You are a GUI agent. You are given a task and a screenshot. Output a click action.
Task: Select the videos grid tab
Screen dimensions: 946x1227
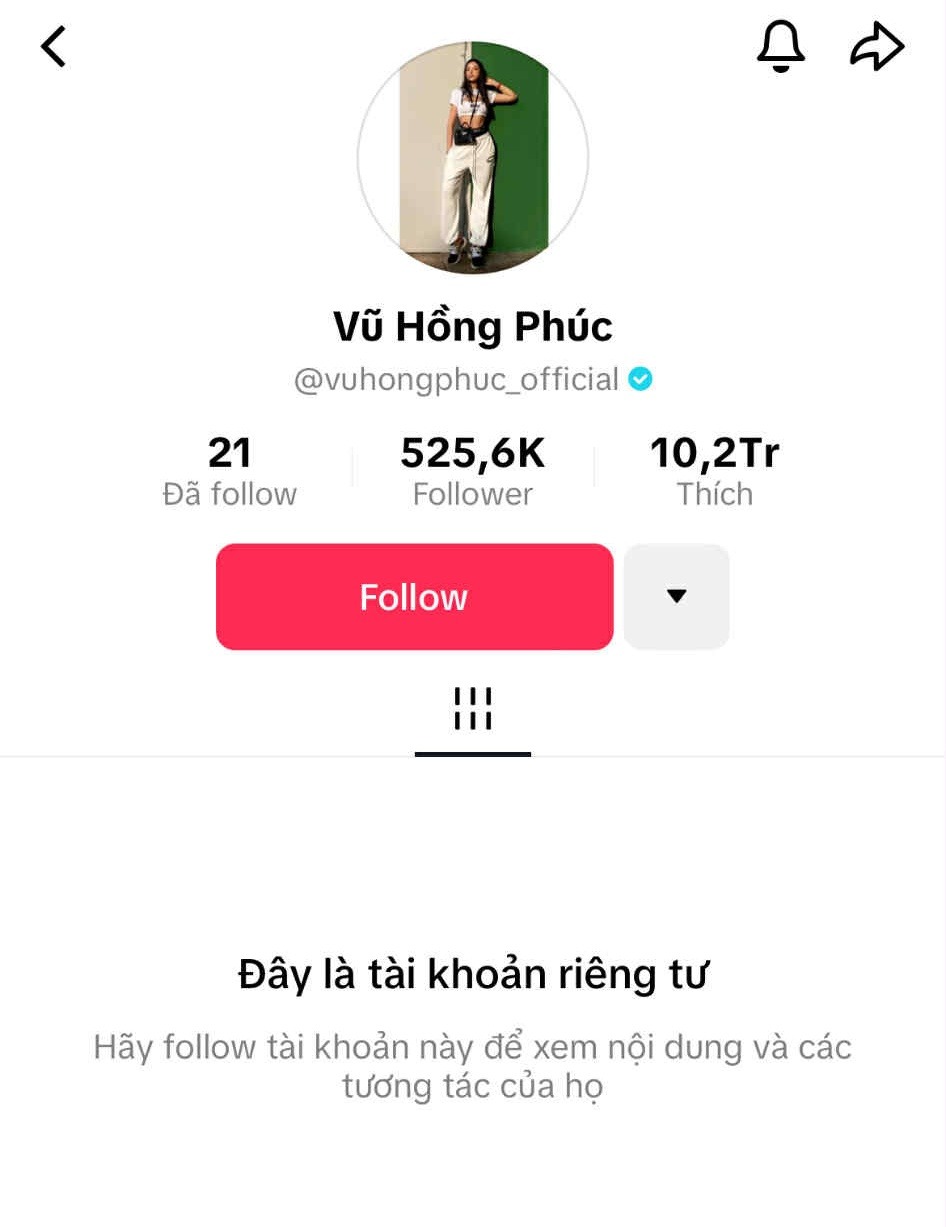[x=473, y=709]
